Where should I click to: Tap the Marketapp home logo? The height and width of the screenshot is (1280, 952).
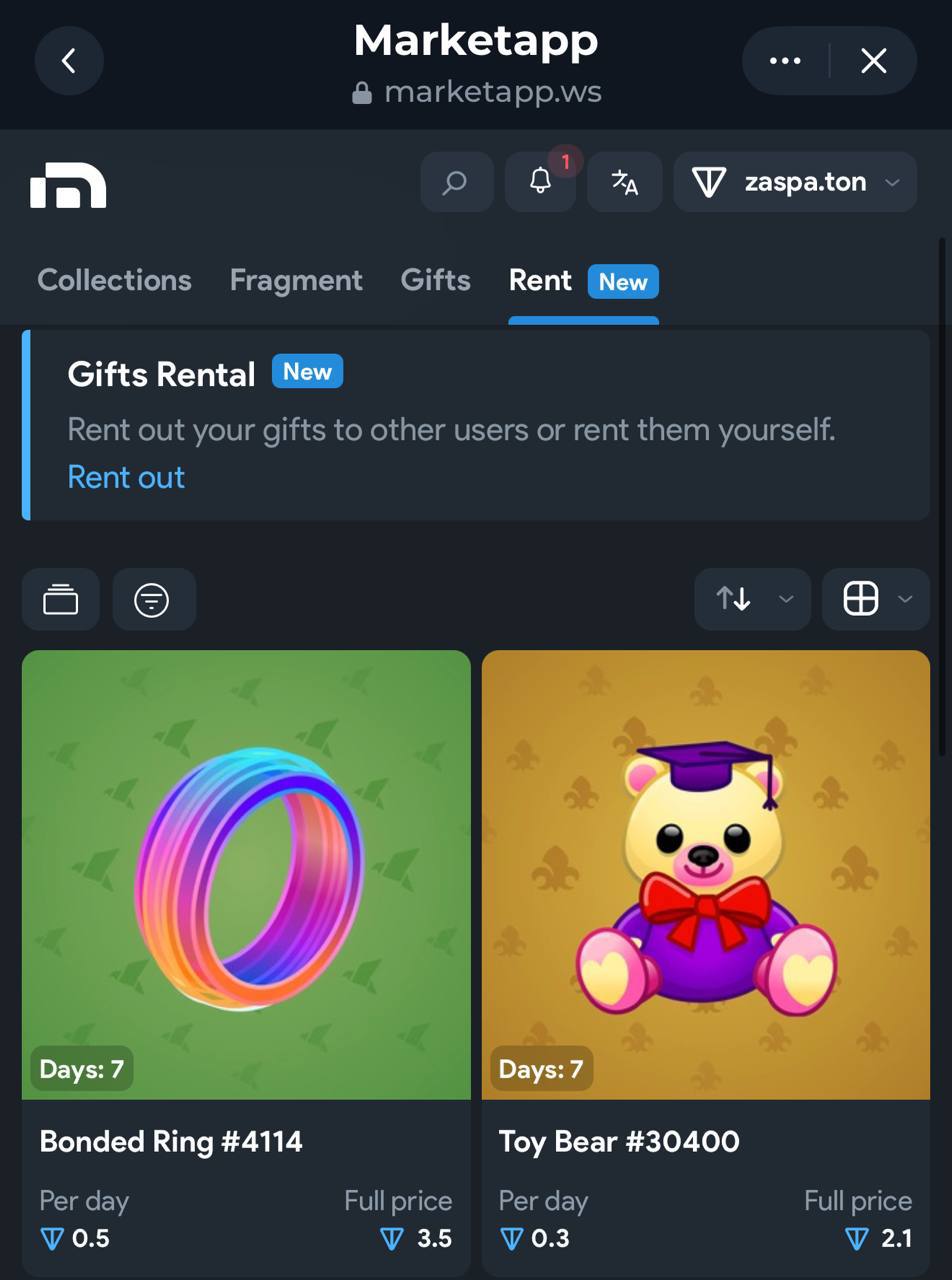pos(68,185)
